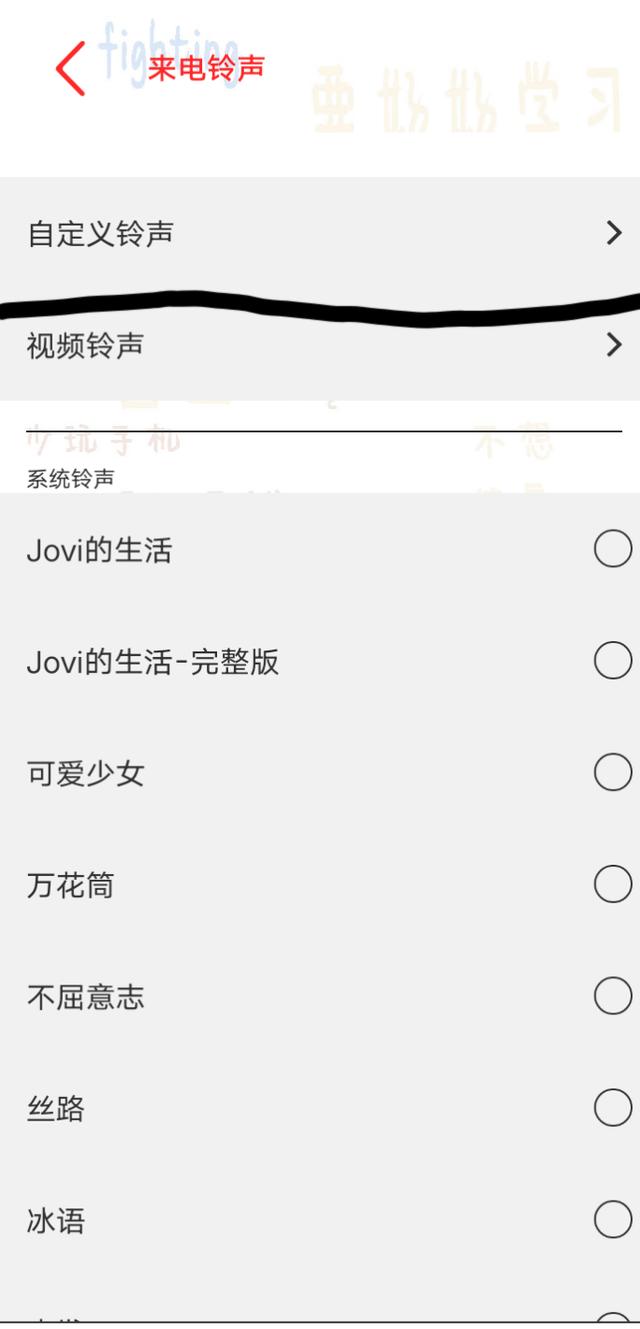Set 丝路 as the incoming ringtone
The height and width of the screenshot is (1329, 640).
320,1109
